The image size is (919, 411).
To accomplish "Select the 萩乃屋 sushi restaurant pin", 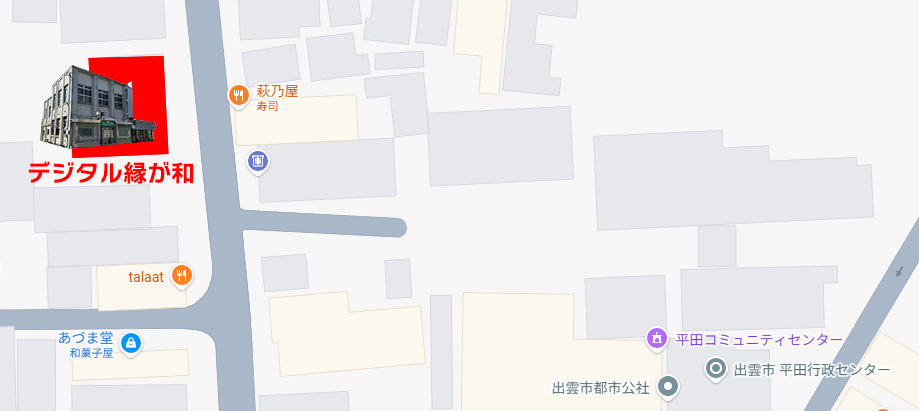I will (238, 96).
